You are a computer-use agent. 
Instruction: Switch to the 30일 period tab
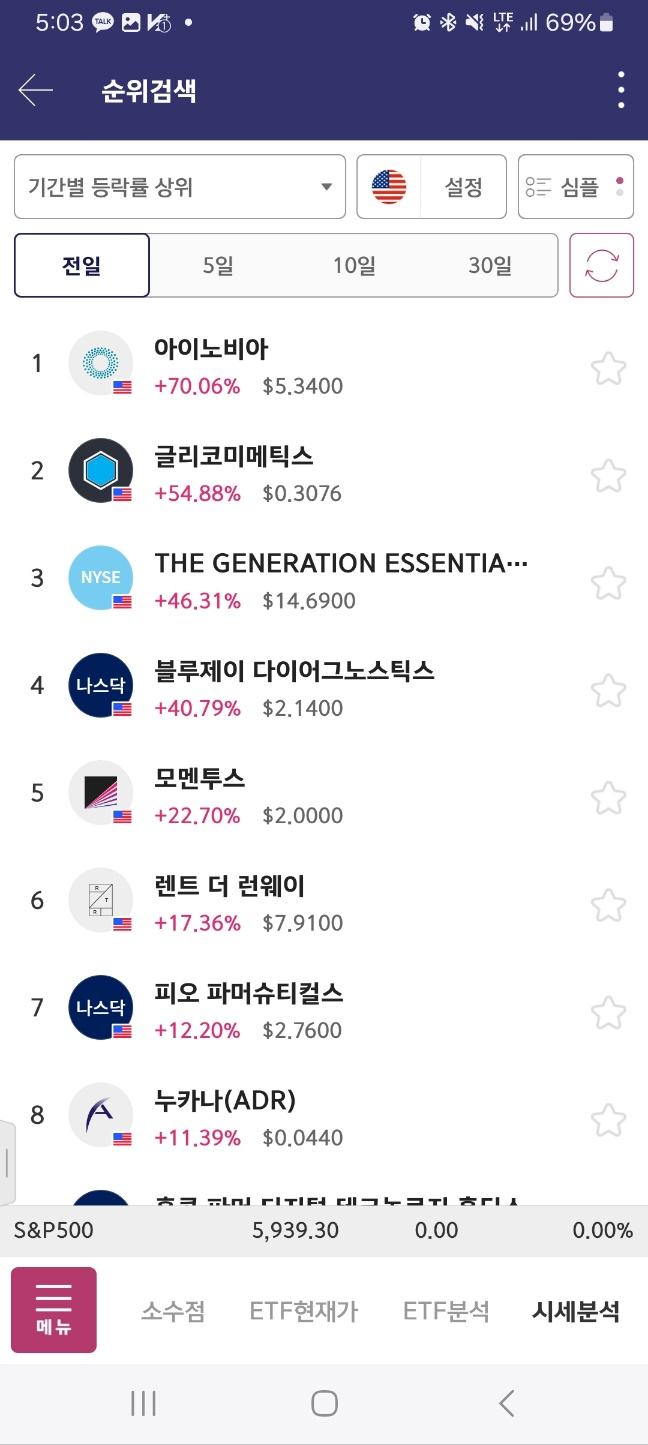click(x=490, y=265)
